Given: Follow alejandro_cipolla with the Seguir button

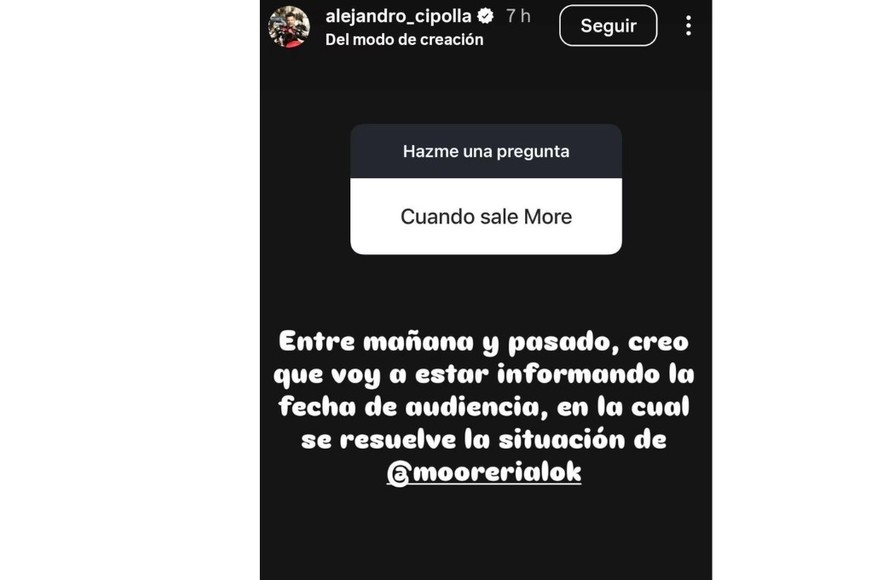Looking at the screenshot, I should [x=608, y=26].
